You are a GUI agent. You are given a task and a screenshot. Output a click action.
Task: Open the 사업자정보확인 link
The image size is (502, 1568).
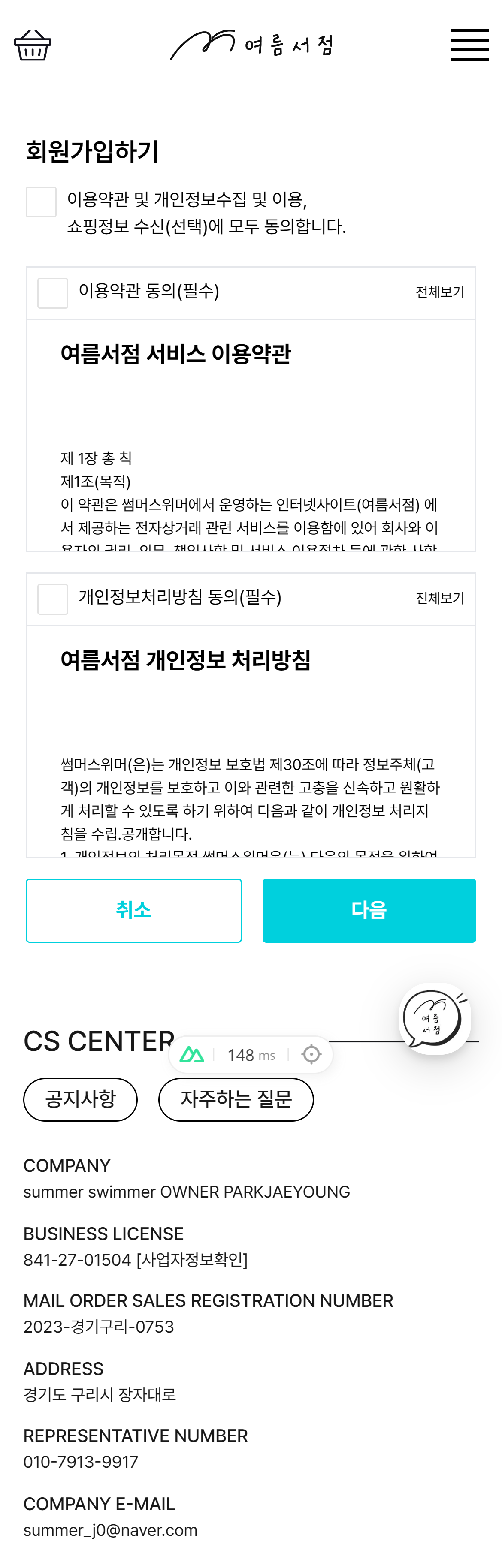tap(192, 1259)
